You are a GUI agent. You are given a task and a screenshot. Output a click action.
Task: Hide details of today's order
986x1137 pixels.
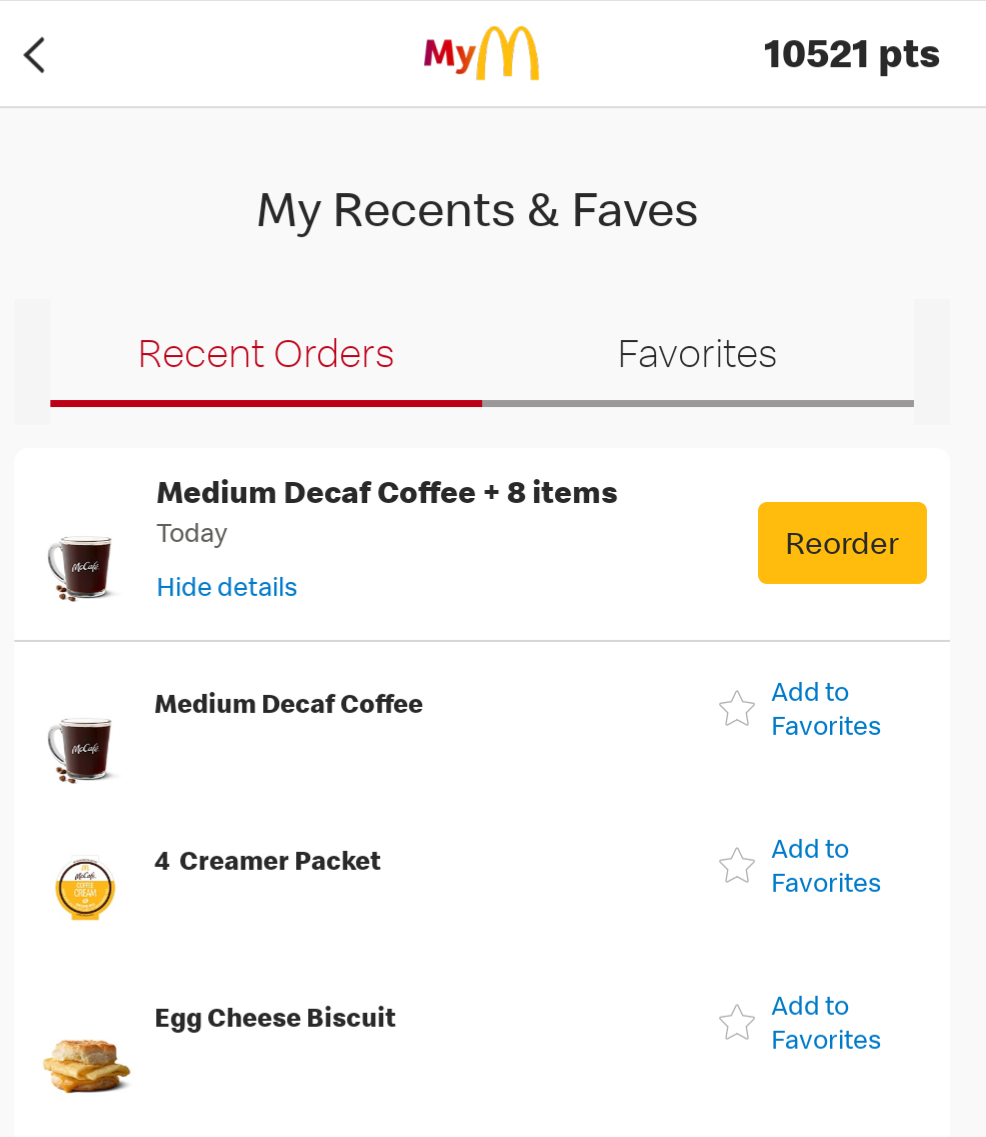(227, 587)
